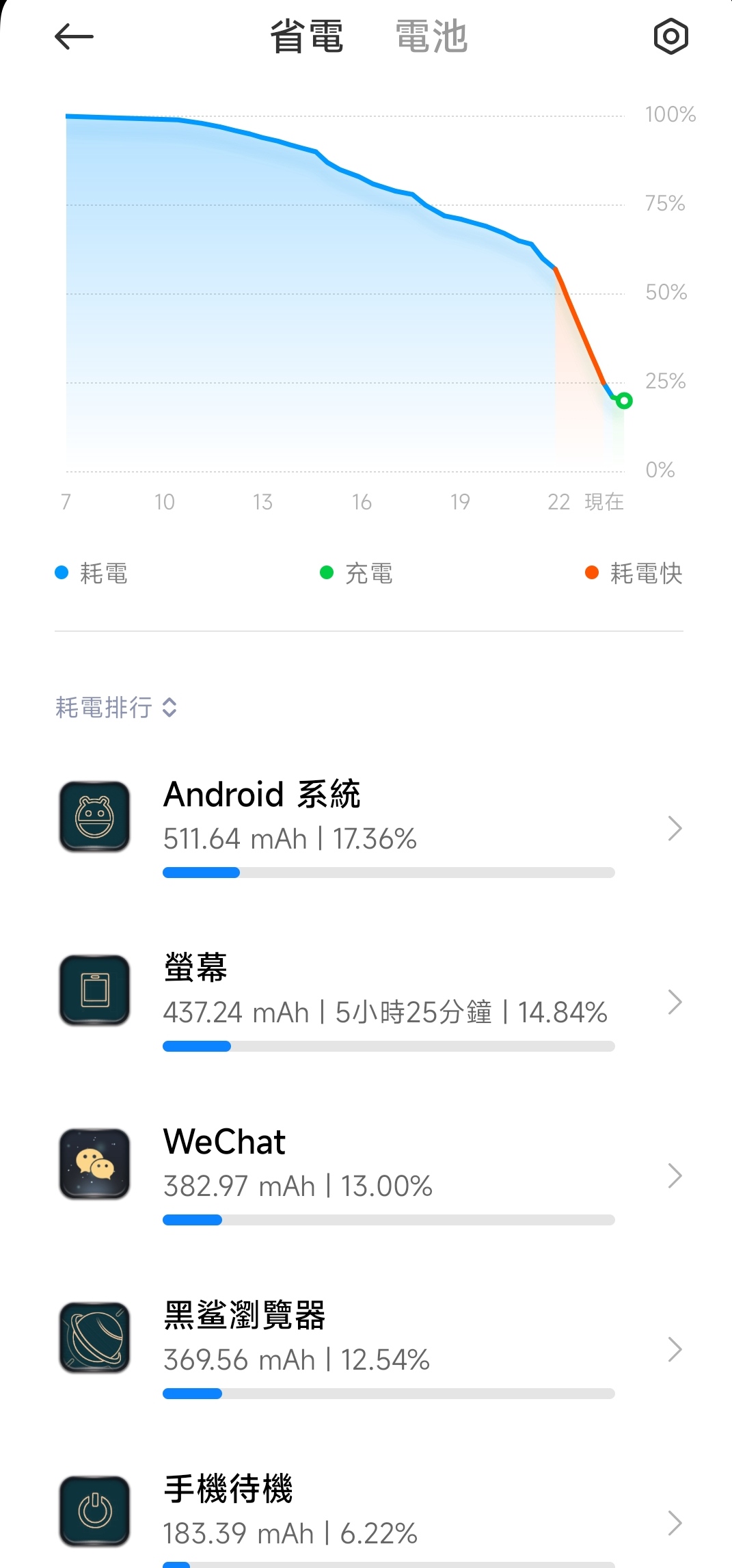Switch to the 電池 tab

point(431,37)
